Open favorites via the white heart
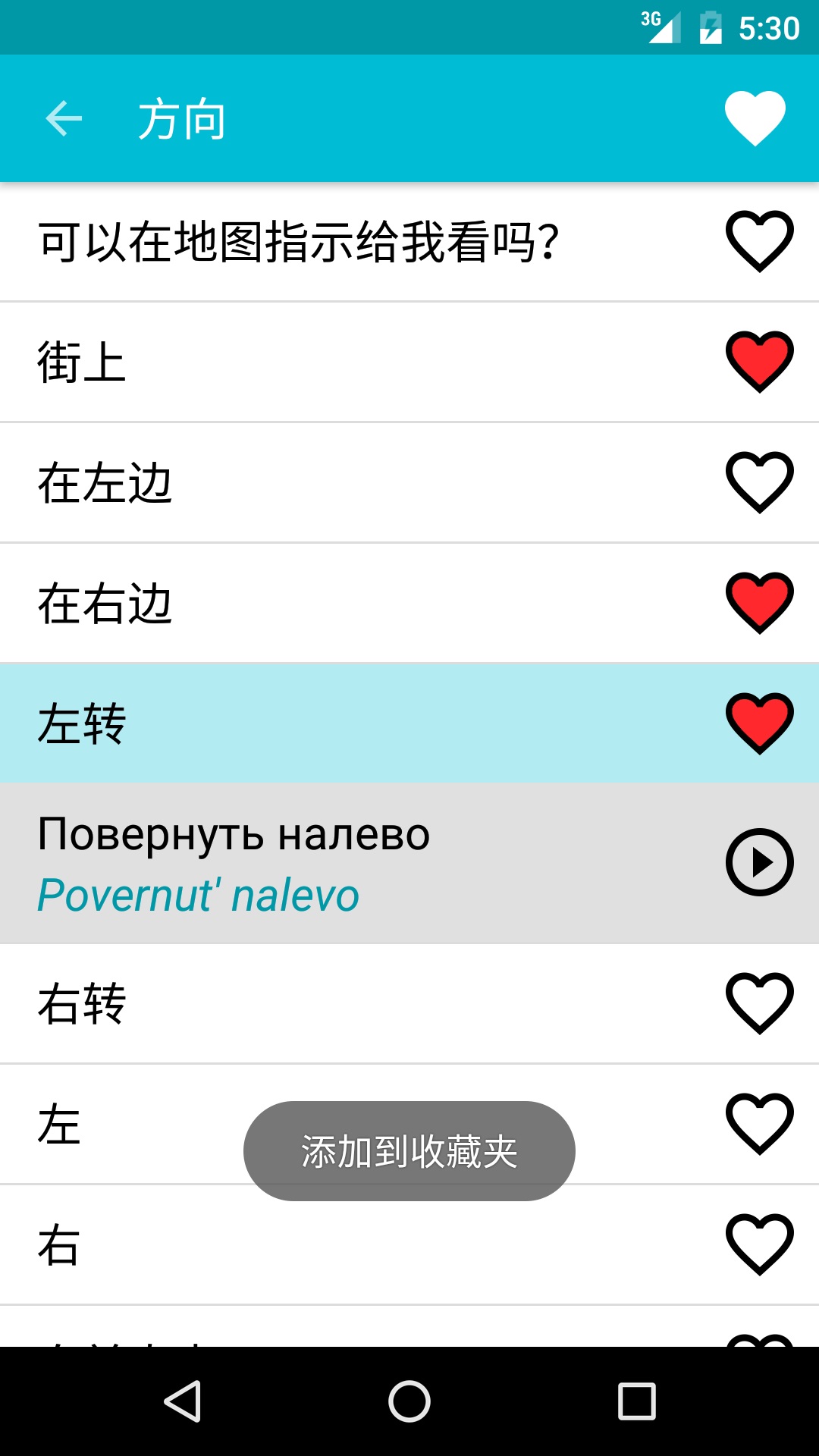819x1456 pixels. [755, 118]
